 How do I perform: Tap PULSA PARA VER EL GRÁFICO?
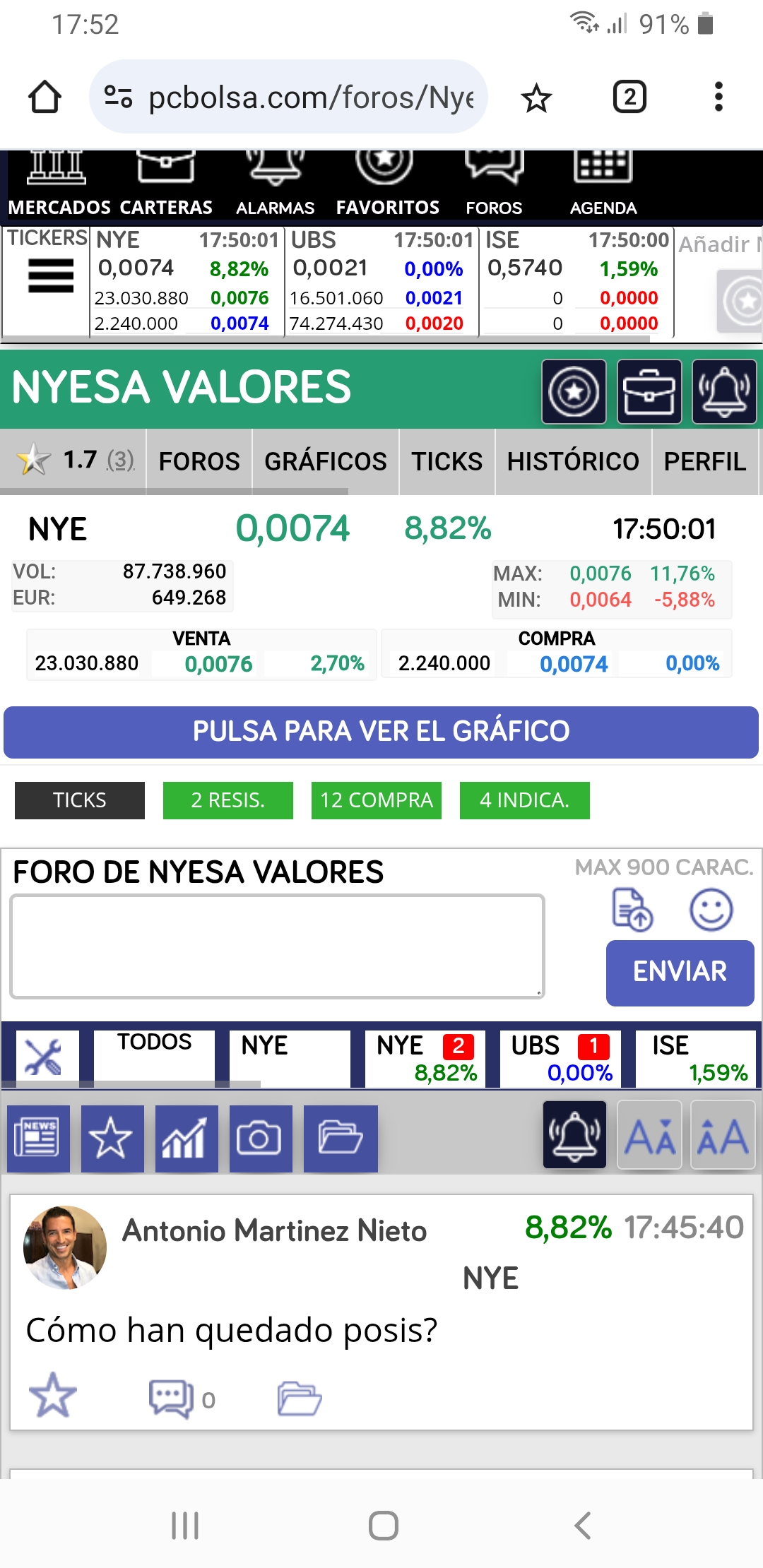(381, 732)
